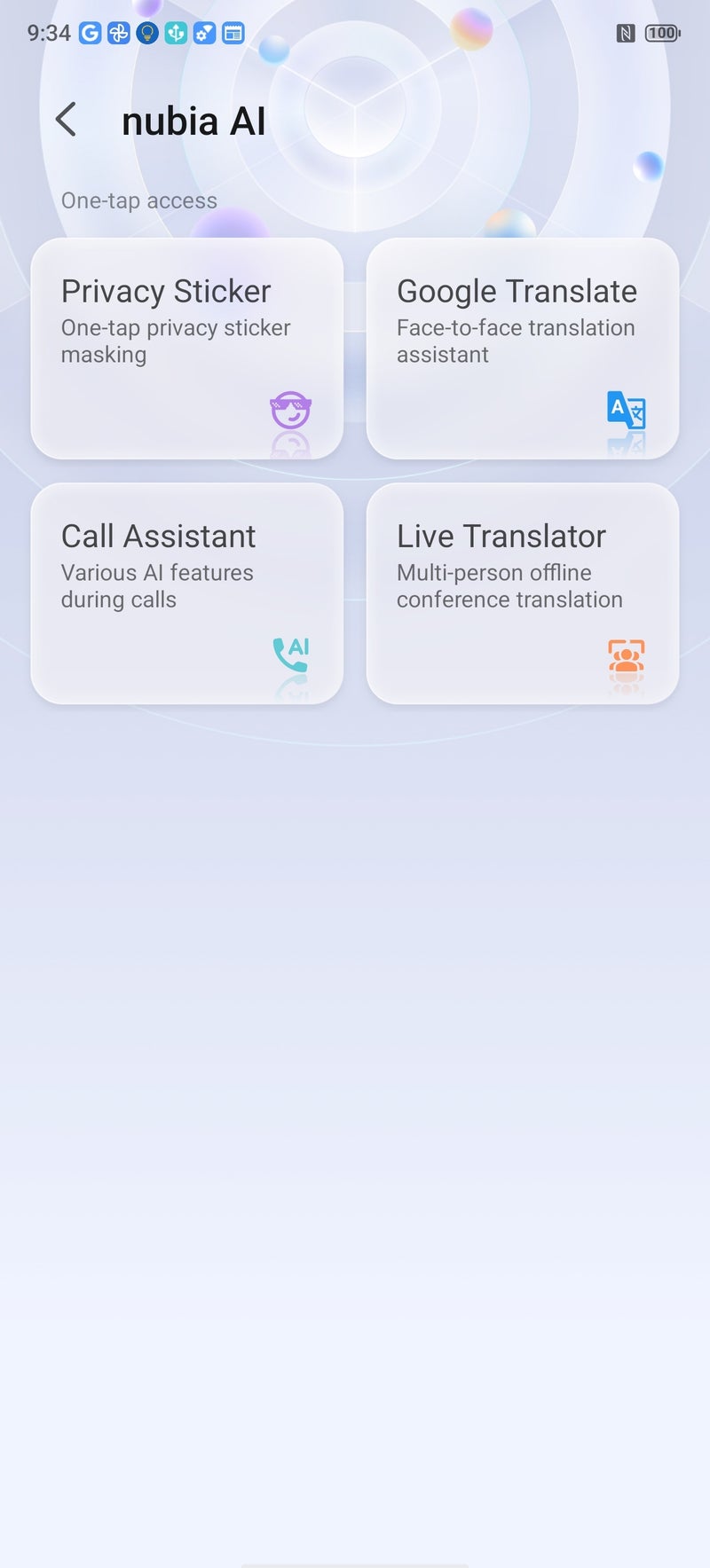710x1568 pixels.
Task: Go back from nubia AI
Action: coord(66,120)
